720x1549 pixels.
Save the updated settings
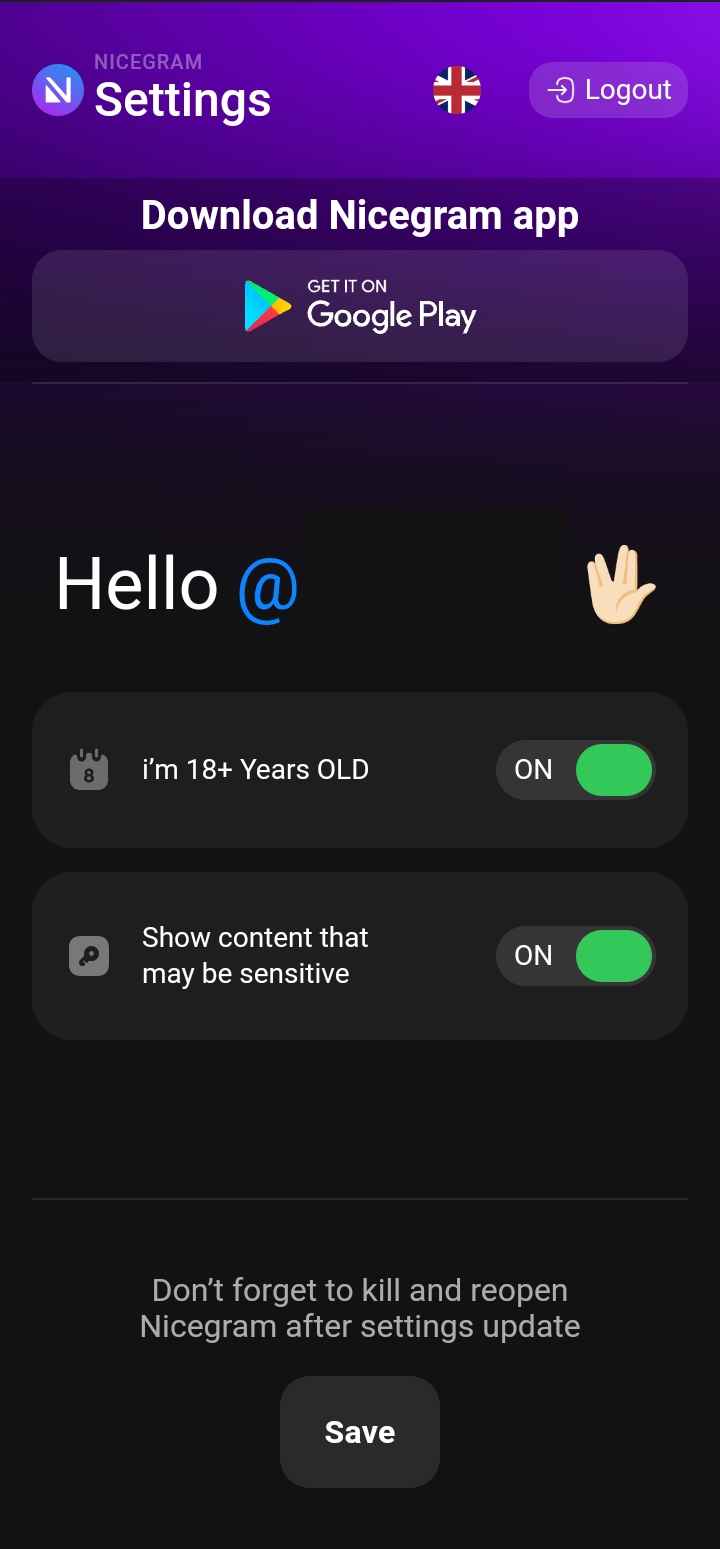[360, 1432]
